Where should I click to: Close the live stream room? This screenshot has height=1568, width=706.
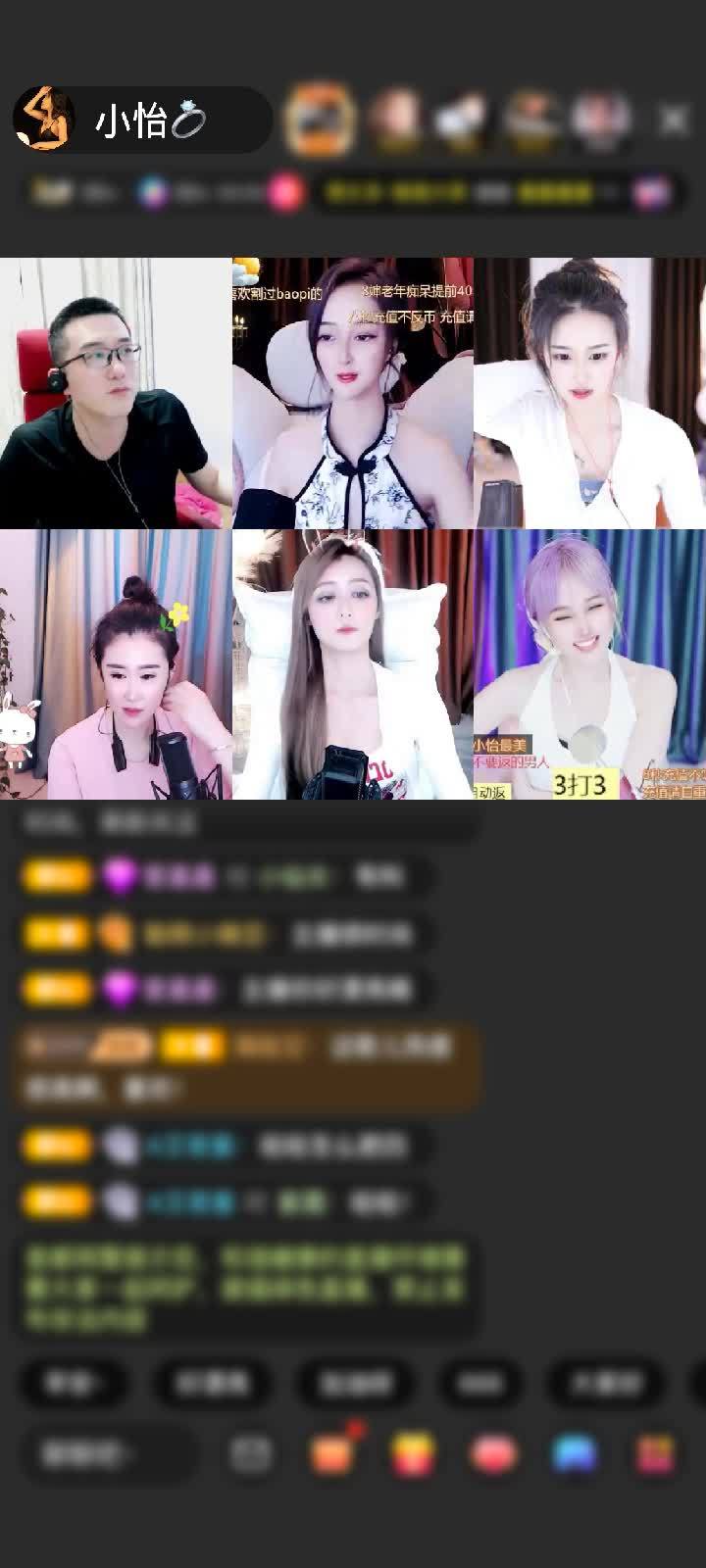click(x=674, y=121)
